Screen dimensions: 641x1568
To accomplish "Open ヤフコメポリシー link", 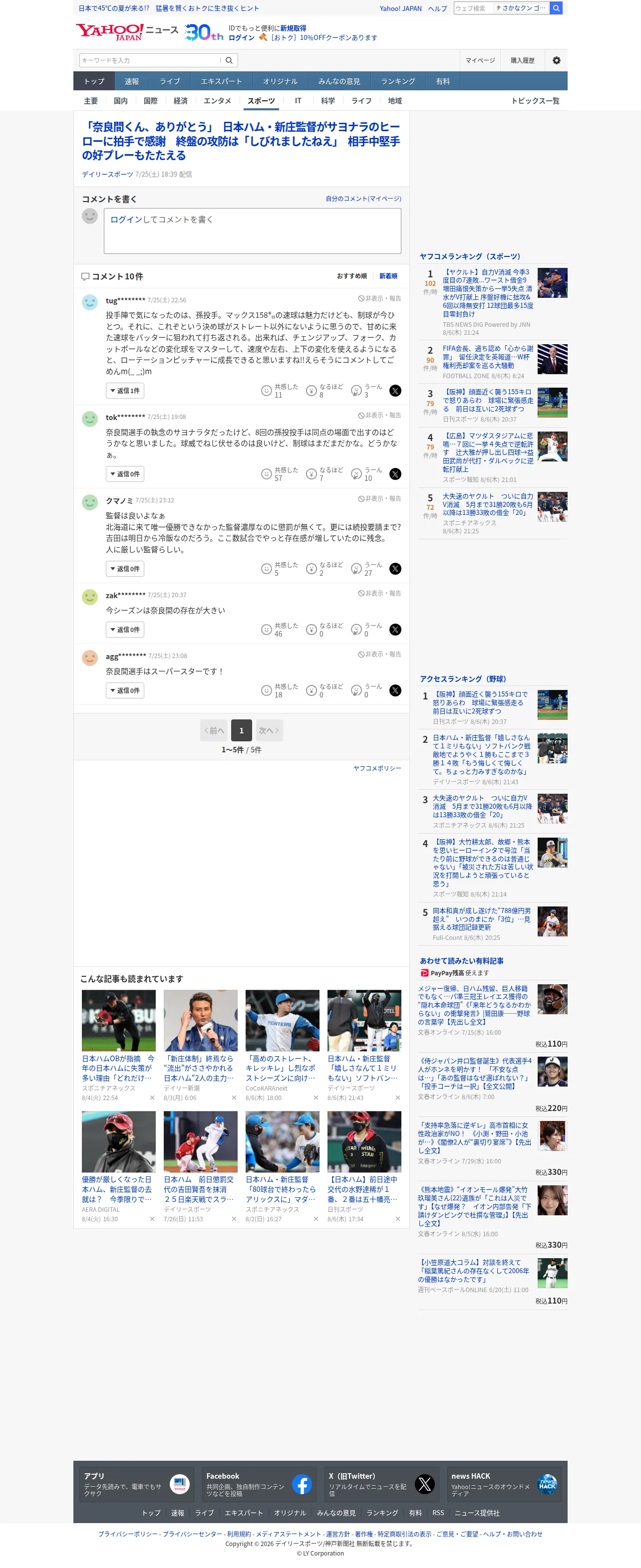I will pos(377,768).
